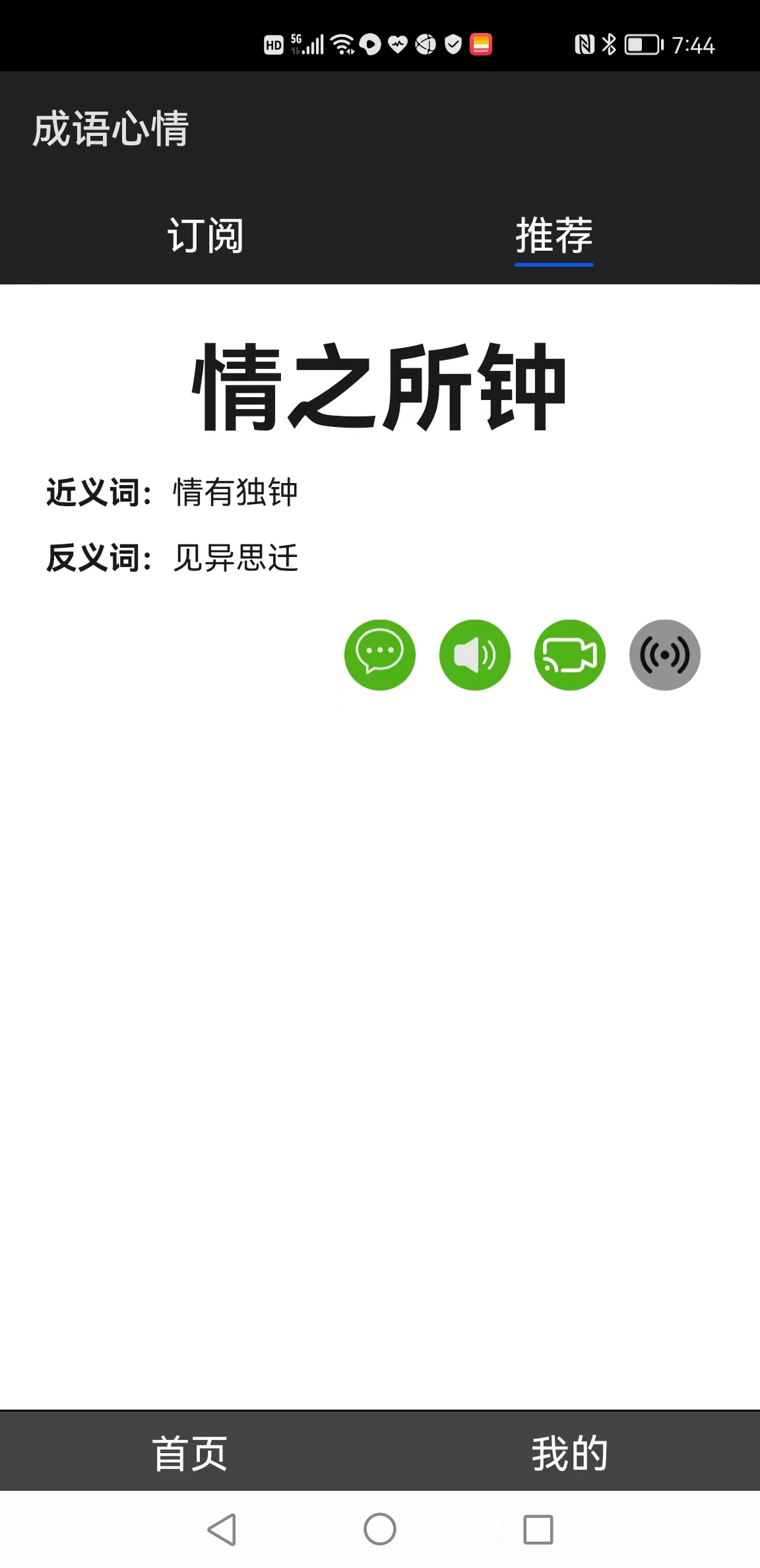
Task: Go to the 首页 bottom tab
Action: 190,1453
